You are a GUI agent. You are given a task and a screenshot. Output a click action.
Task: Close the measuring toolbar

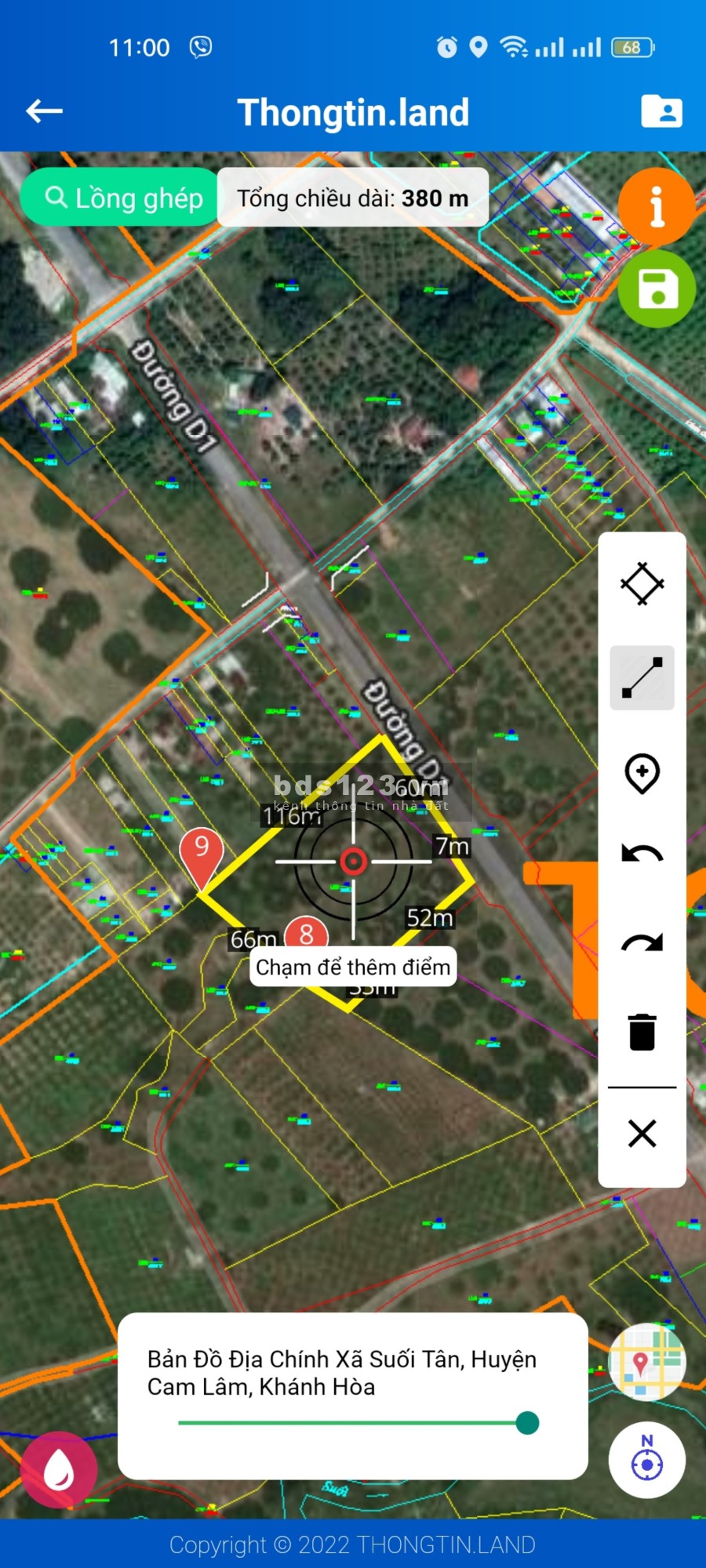click(642, 1134)
